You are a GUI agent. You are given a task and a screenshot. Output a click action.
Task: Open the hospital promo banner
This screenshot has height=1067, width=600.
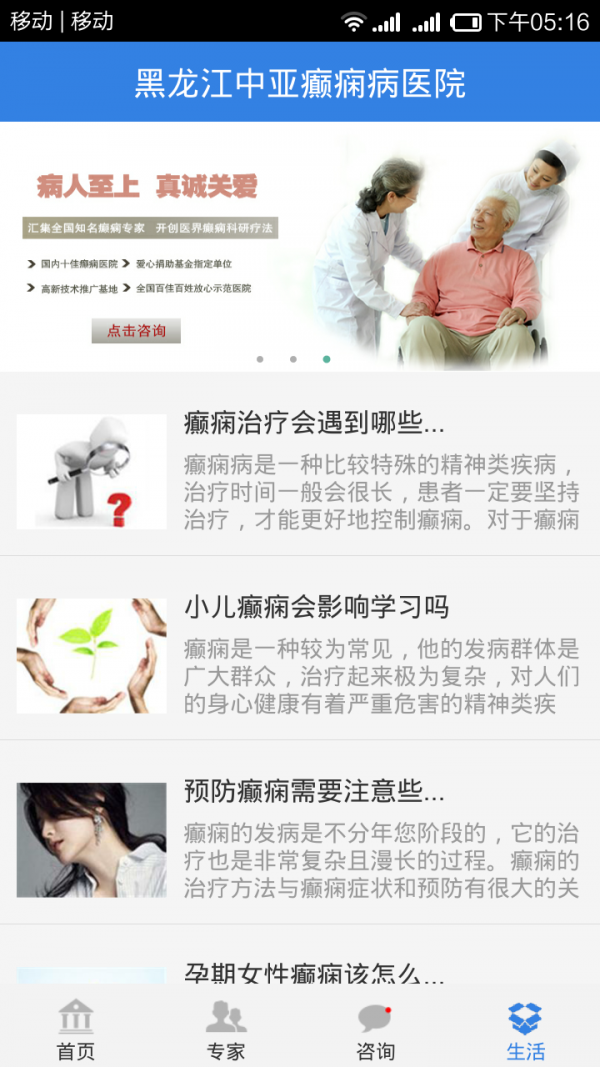click(300, 245)
